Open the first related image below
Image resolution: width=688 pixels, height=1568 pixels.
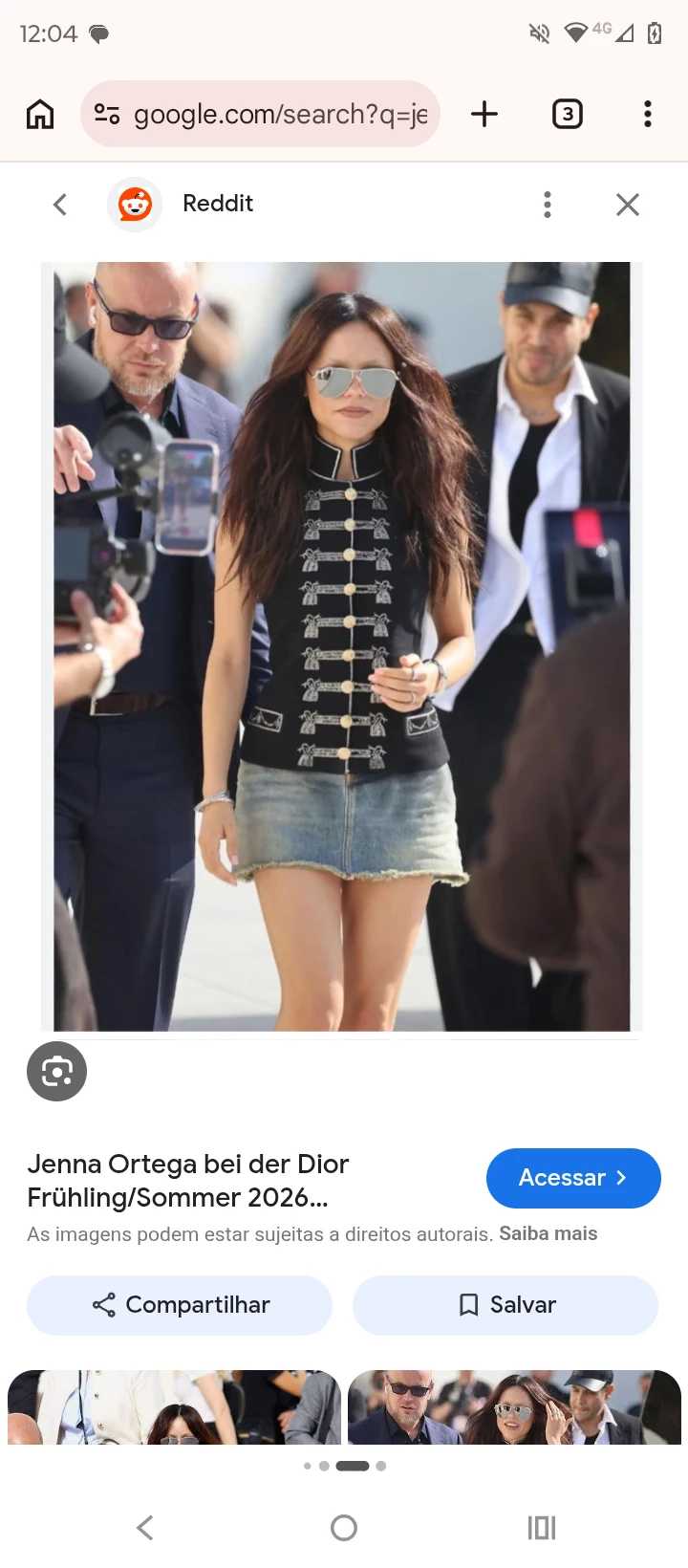(x=174, y=1407)
